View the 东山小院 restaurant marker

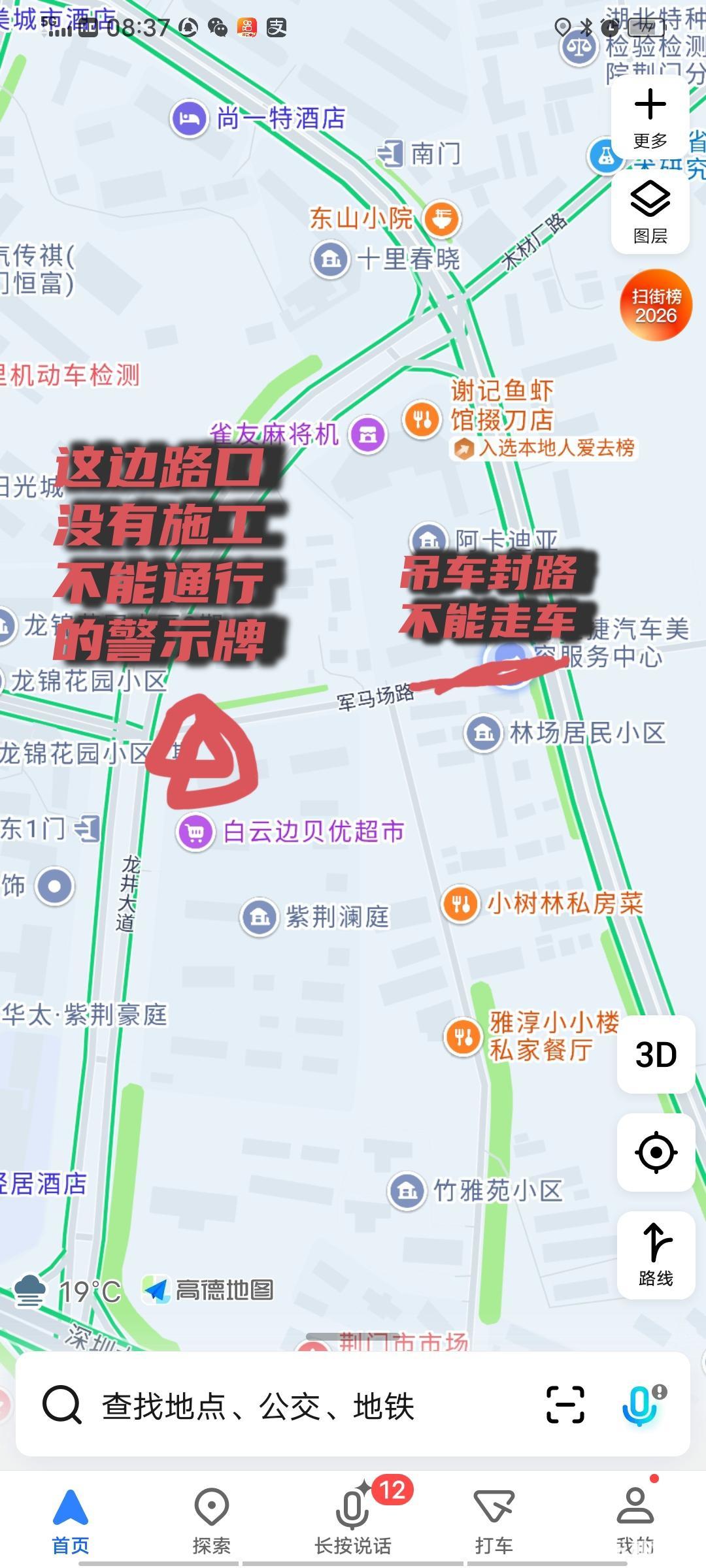[x=443, y=219]
